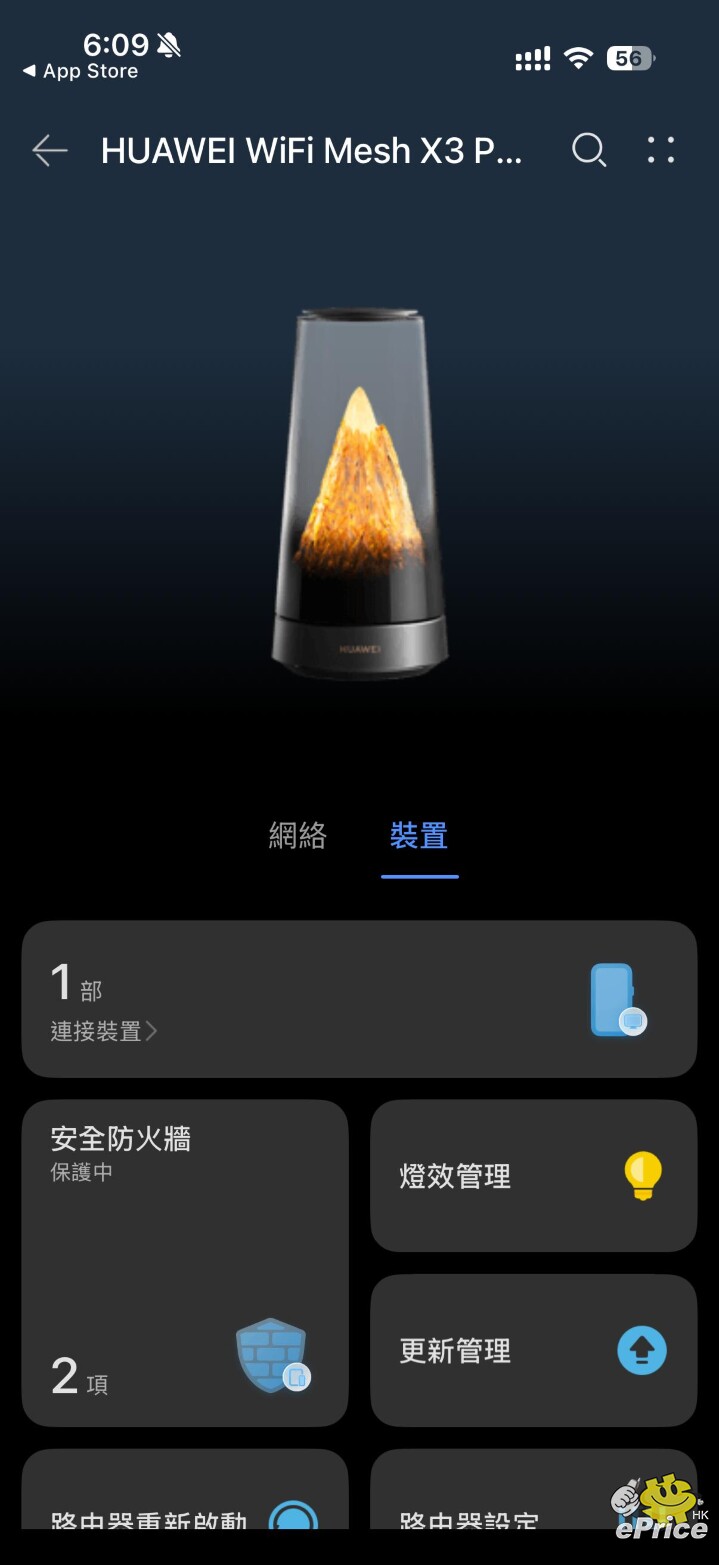The width and height of the screenshot is (719, 1565).
Task: Return to App Store via status bar link
Action: click(x=82, y=72)
